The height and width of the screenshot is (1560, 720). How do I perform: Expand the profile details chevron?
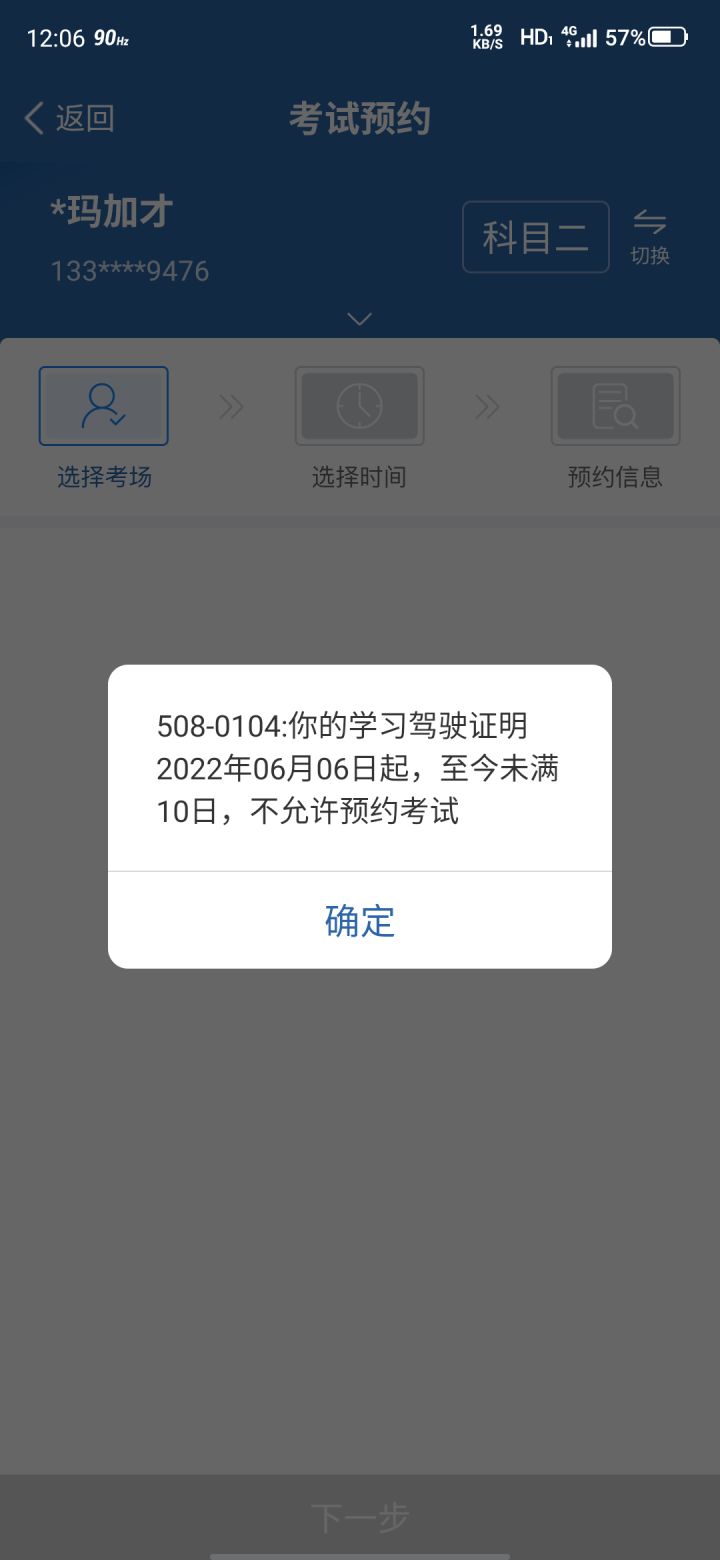pos(360,319)
